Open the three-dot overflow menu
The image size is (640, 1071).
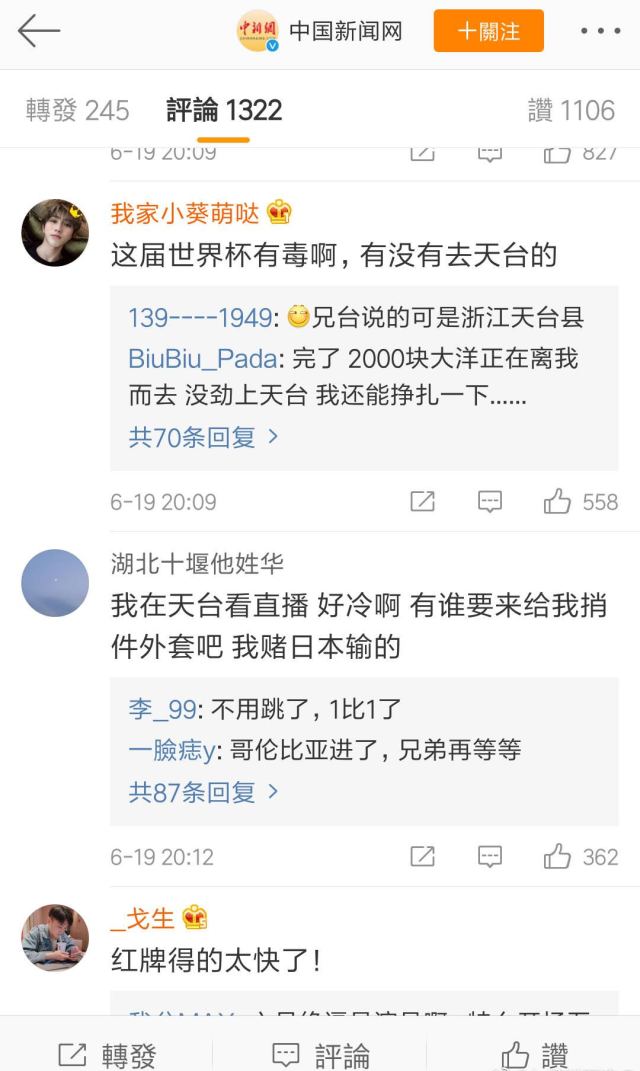click(x=600, y=31)
